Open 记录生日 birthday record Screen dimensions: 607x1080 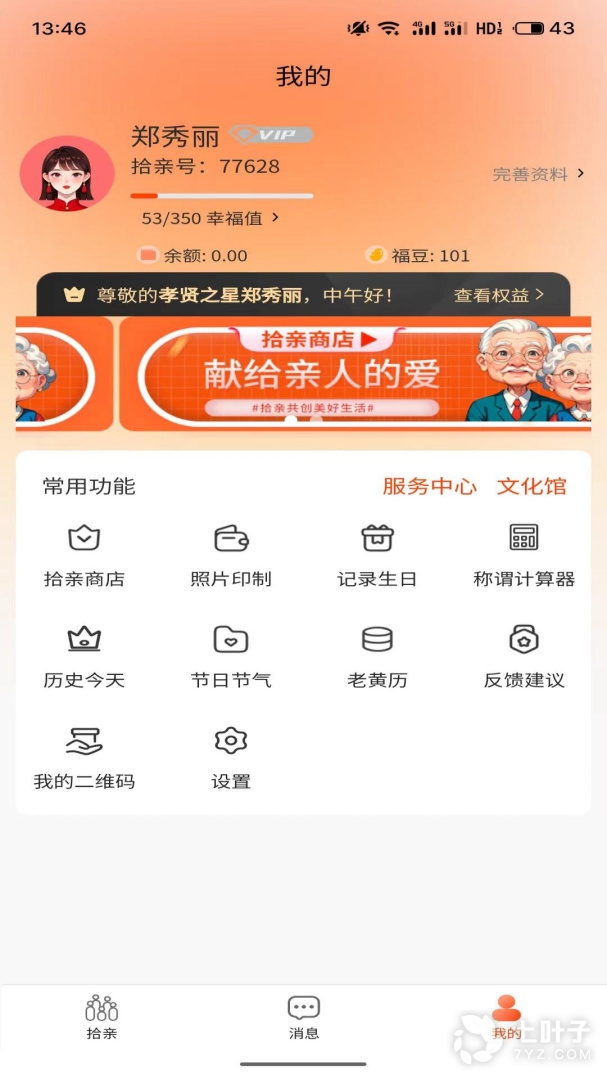click(377, 555)
